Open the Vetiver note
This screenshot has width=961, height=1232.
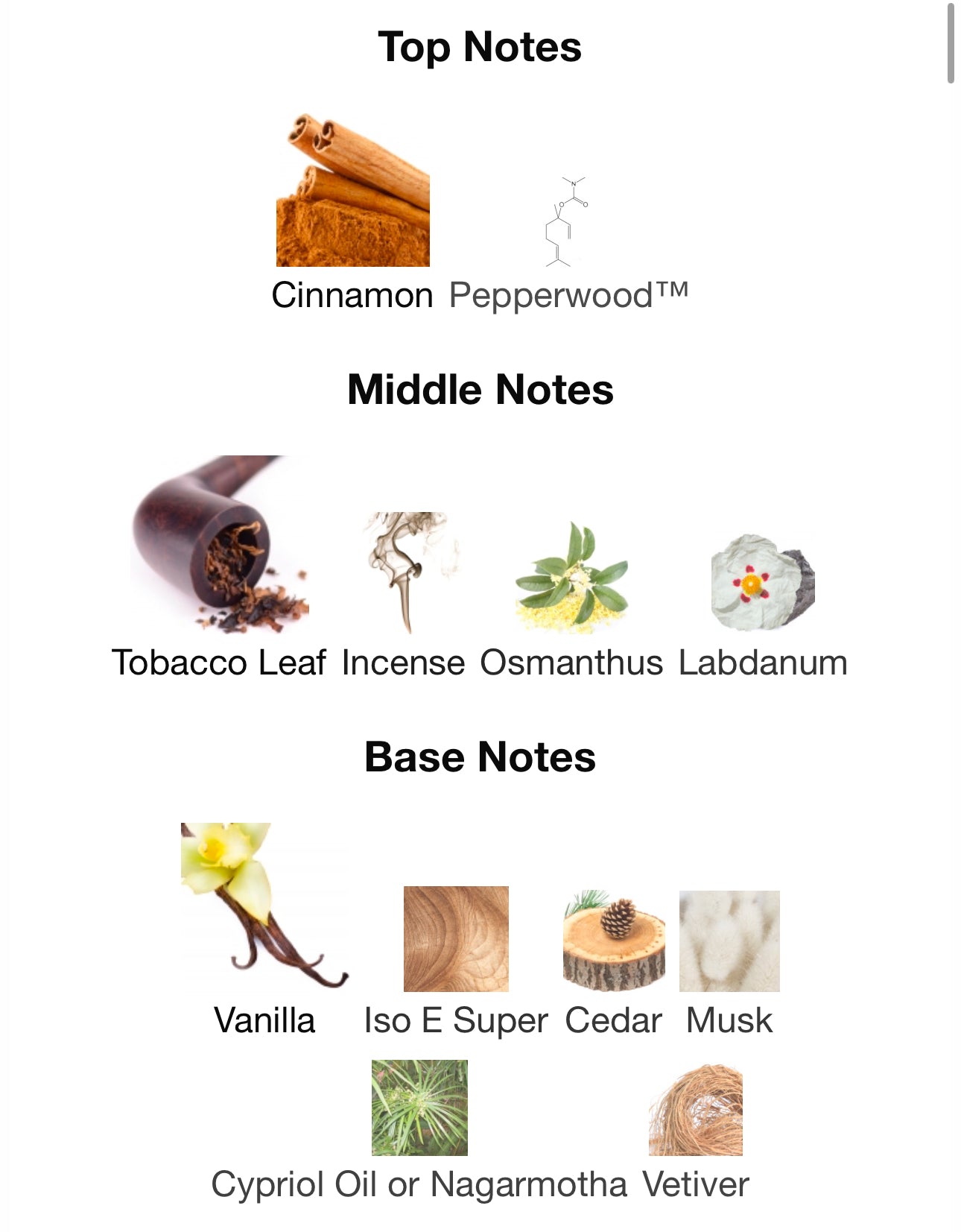pos(696,1111)
